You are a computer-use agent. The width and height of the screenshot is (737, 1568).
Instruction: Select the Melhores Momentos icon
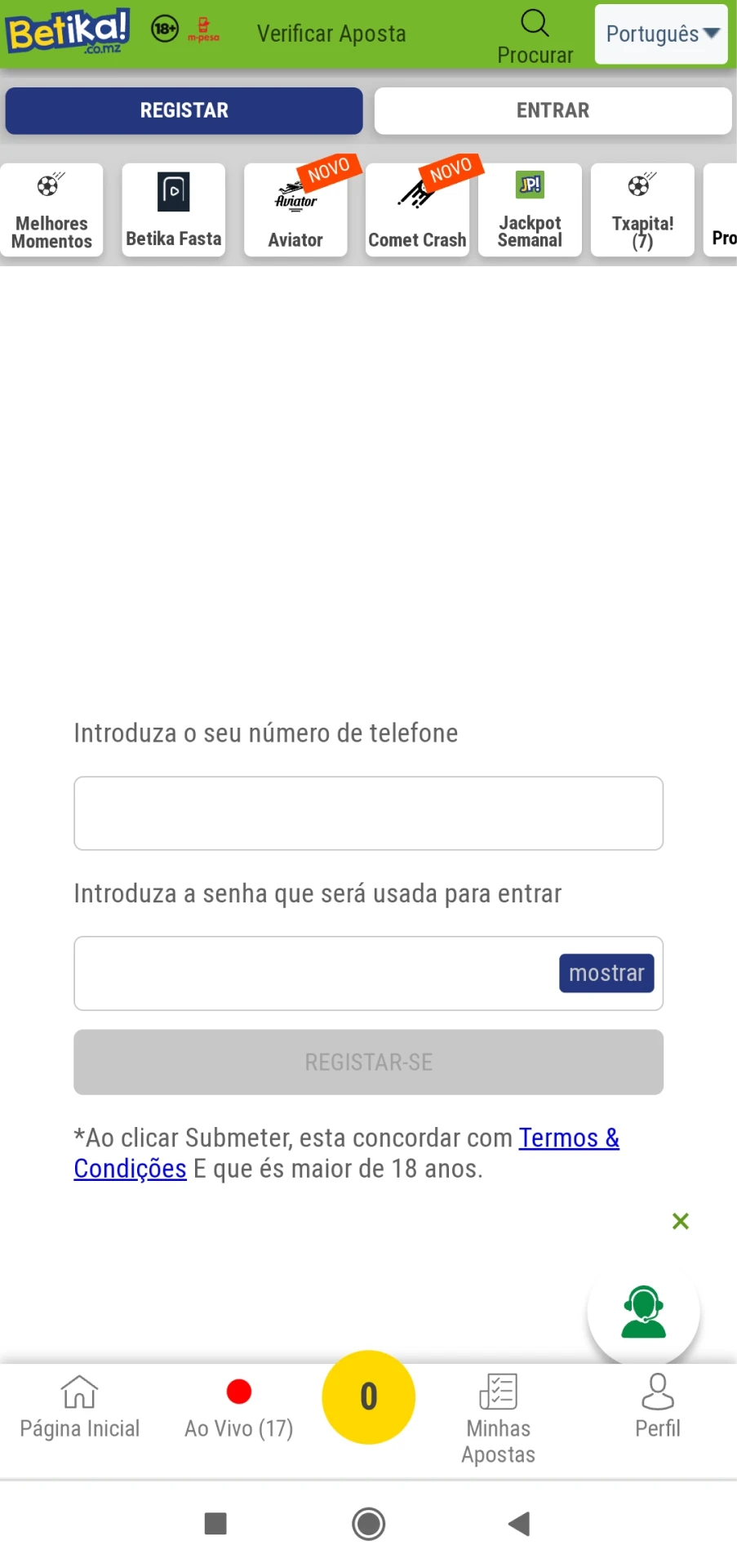point(51,209)
